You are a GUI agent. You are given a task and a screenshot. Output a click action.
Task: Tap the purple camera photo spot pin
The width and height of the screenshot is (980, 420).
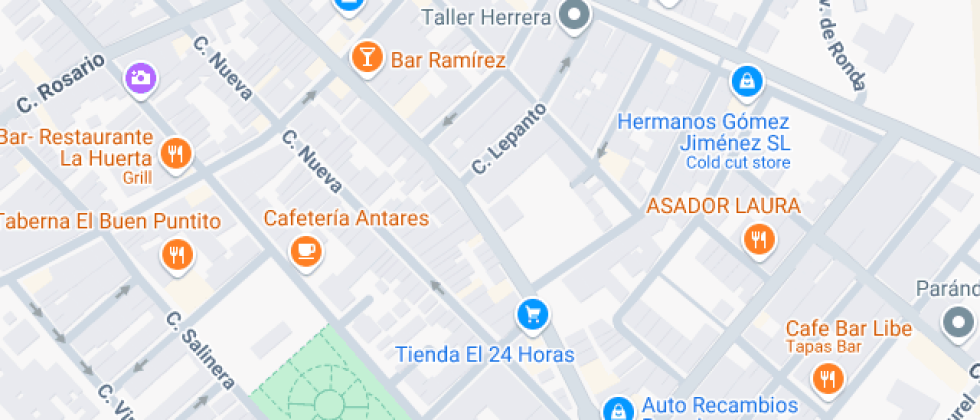point(141,79)
